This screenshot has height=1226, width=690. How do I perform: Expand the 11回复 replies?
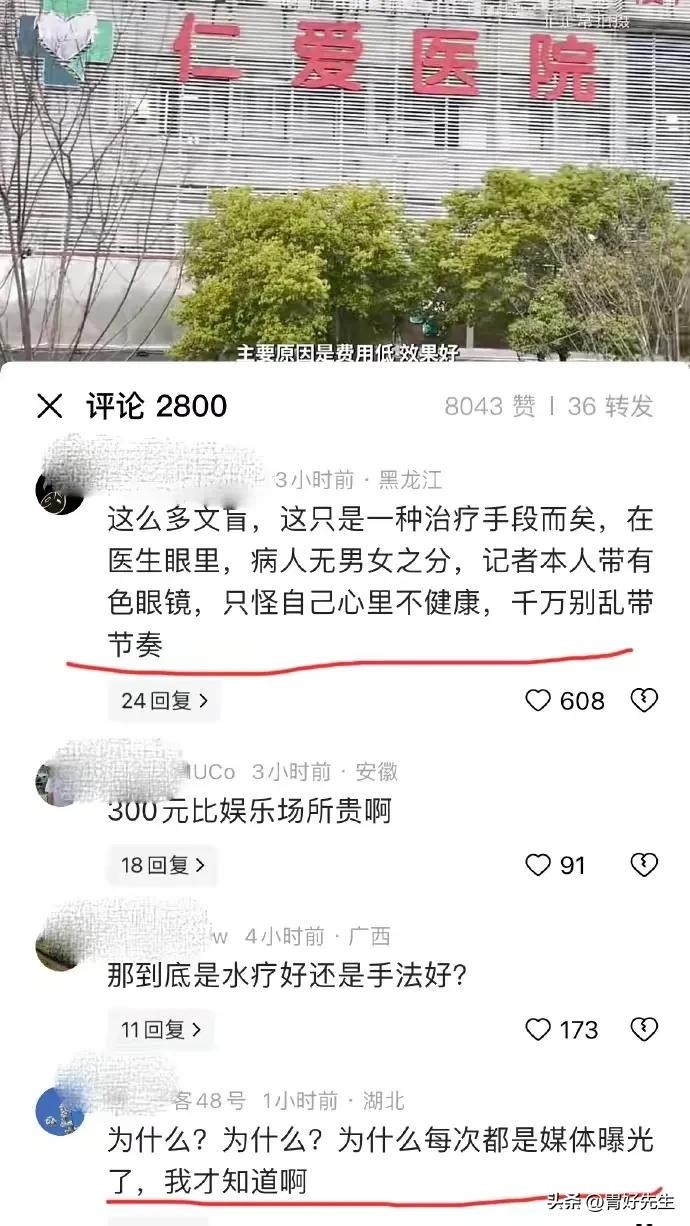point(162,1029)
